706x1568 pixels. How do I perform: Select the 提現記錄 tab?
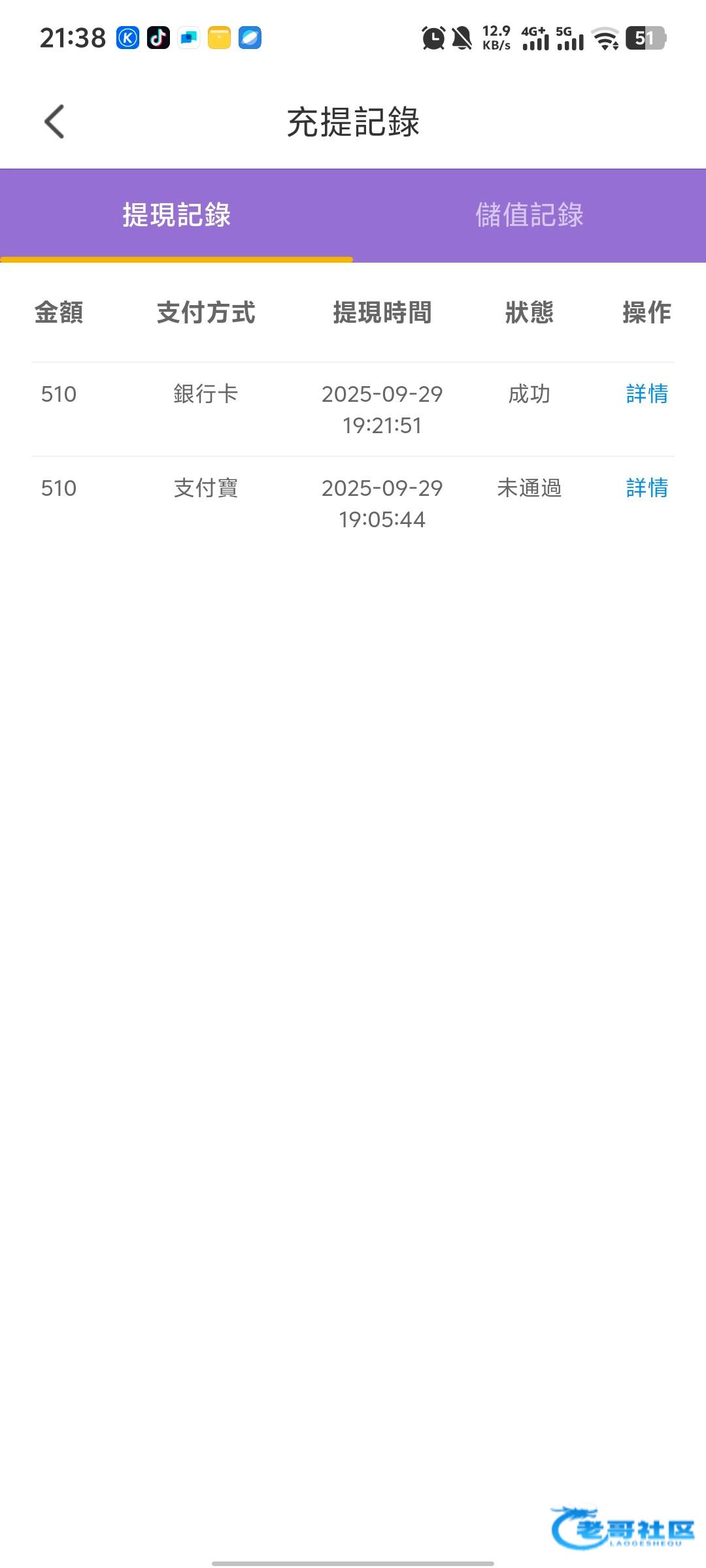[x=176, y=215]
